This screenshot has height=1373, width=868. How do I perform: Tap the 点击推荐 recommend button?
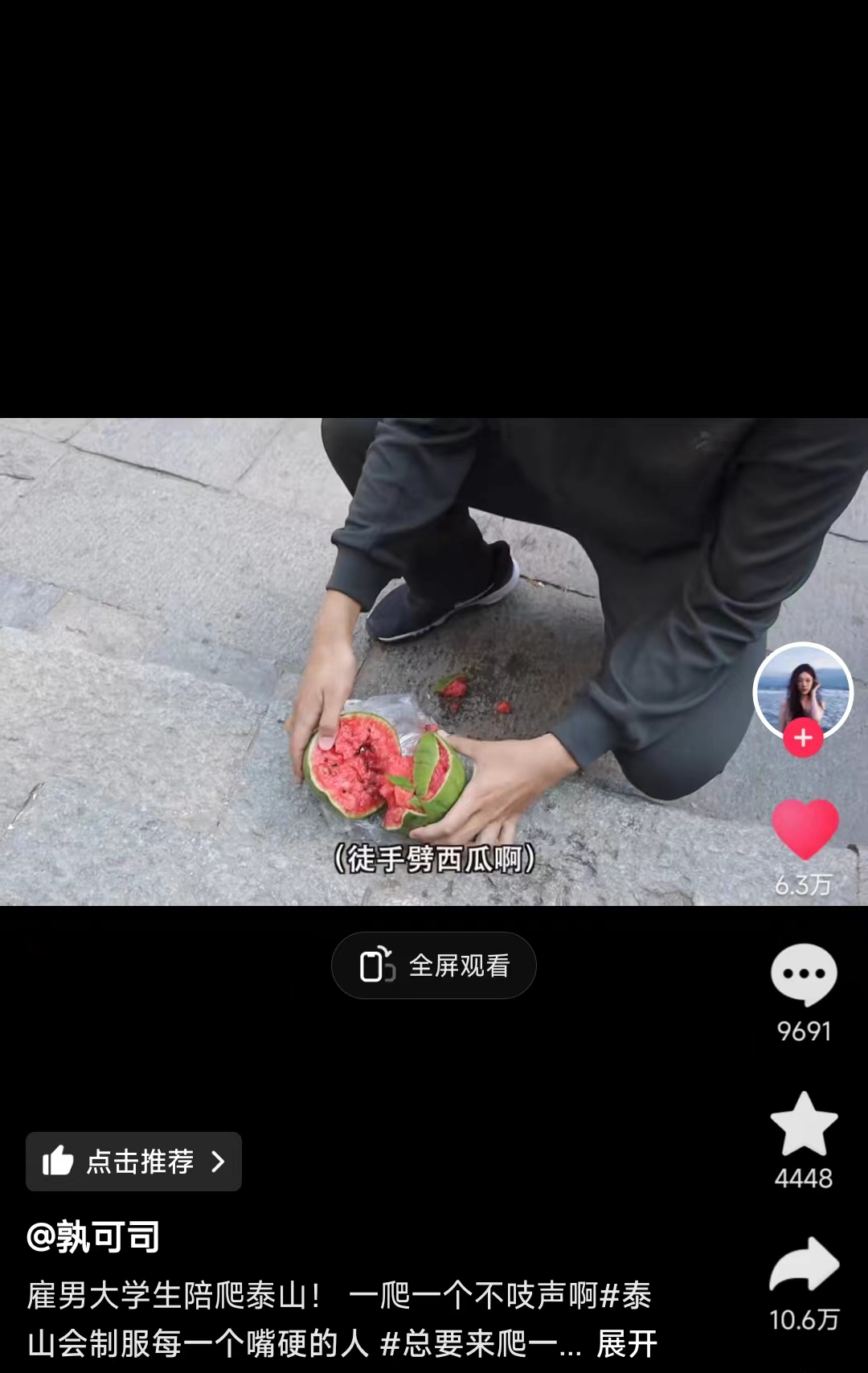(x=133, y=1162)
